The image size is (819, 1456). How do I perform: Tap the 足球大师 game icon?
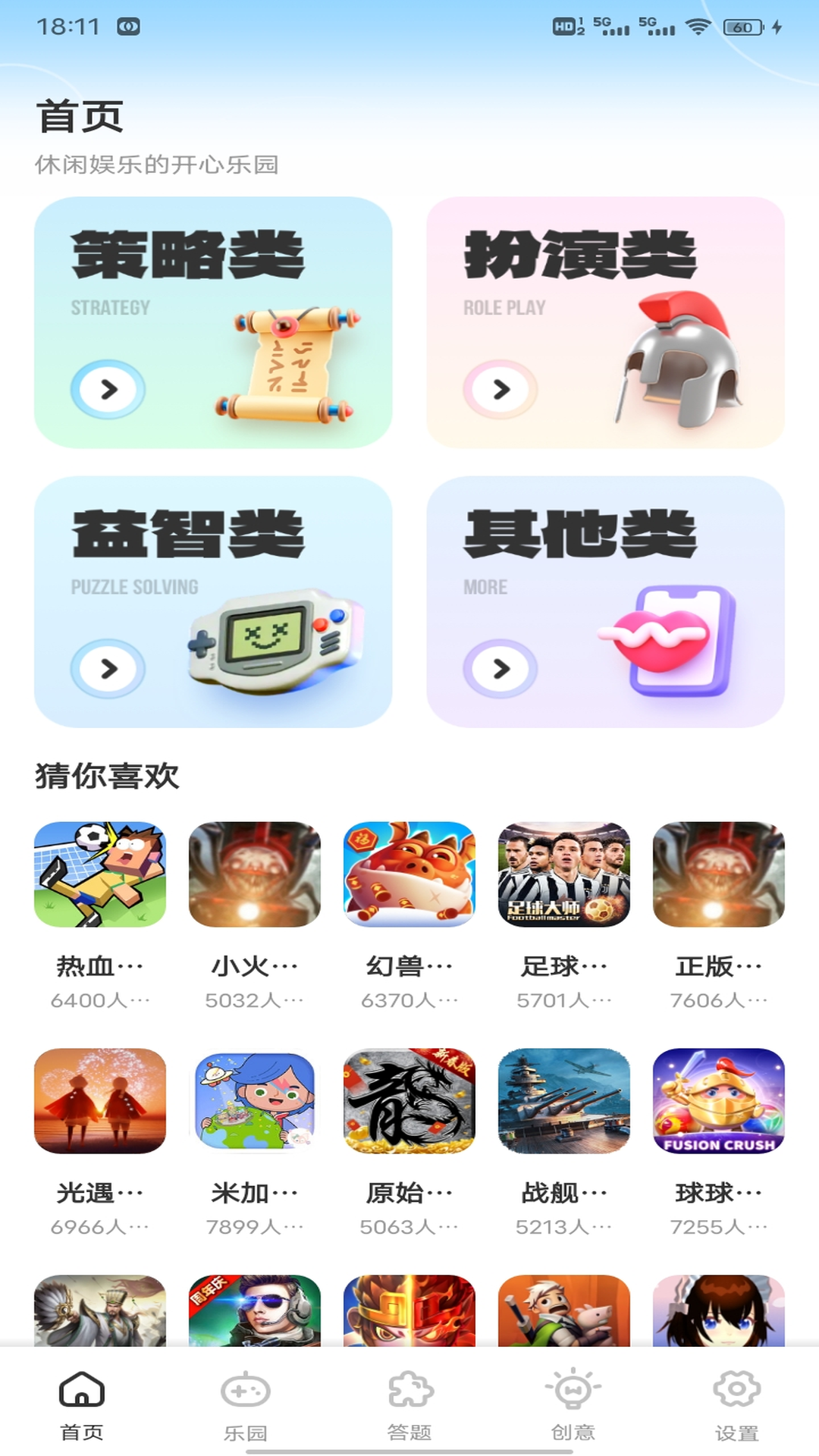564,877
